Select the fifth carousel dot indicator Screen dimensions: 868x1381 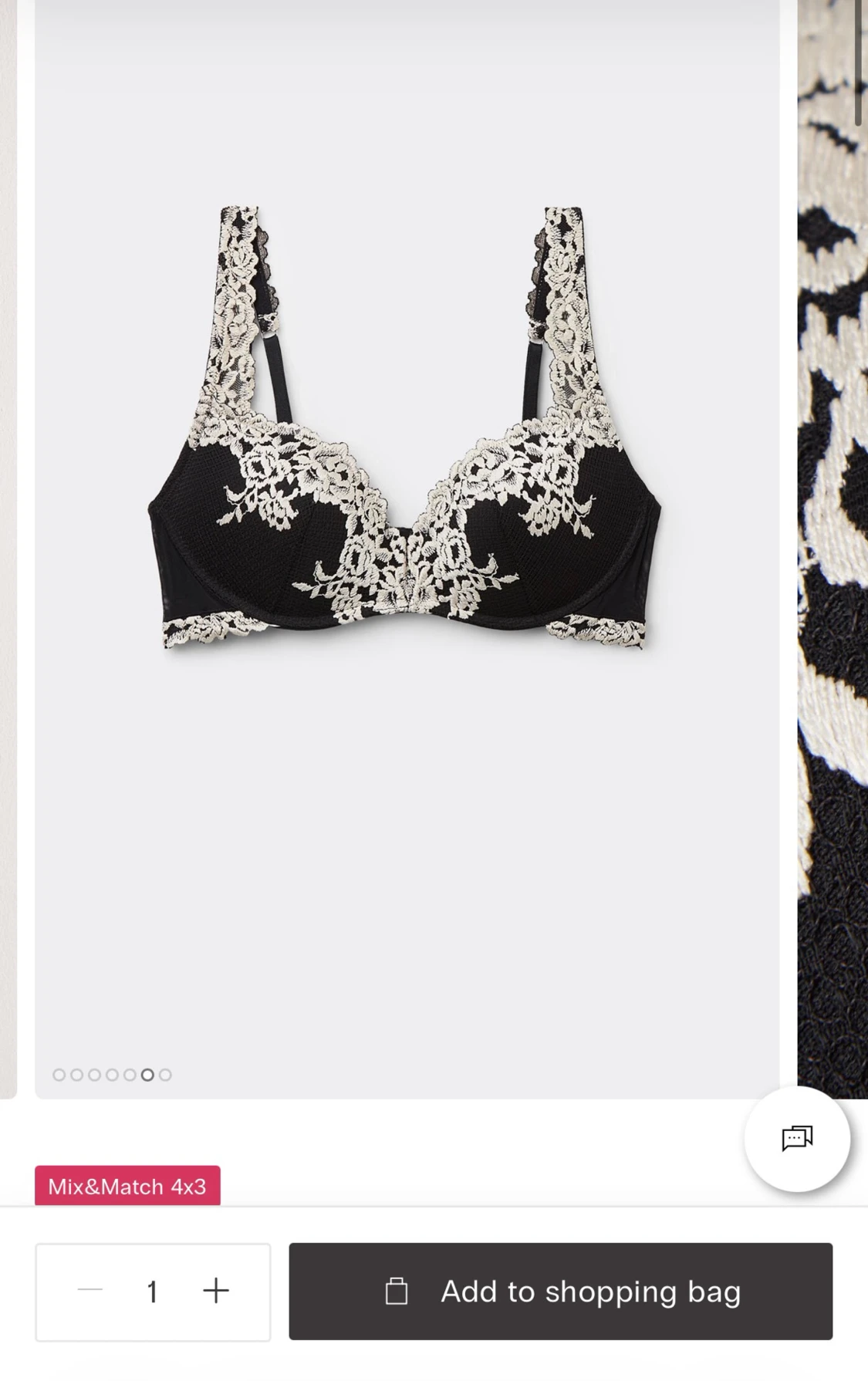coord(130,1073)
